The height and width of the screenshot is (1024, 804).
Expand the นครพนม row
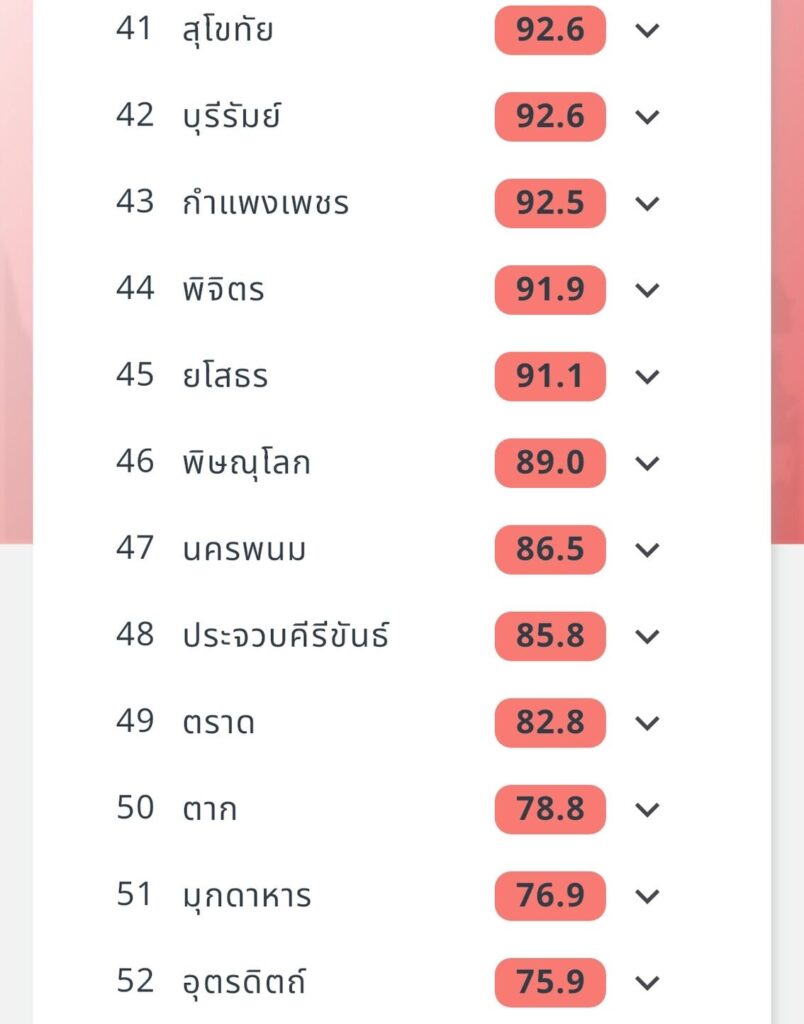point(648,550)
